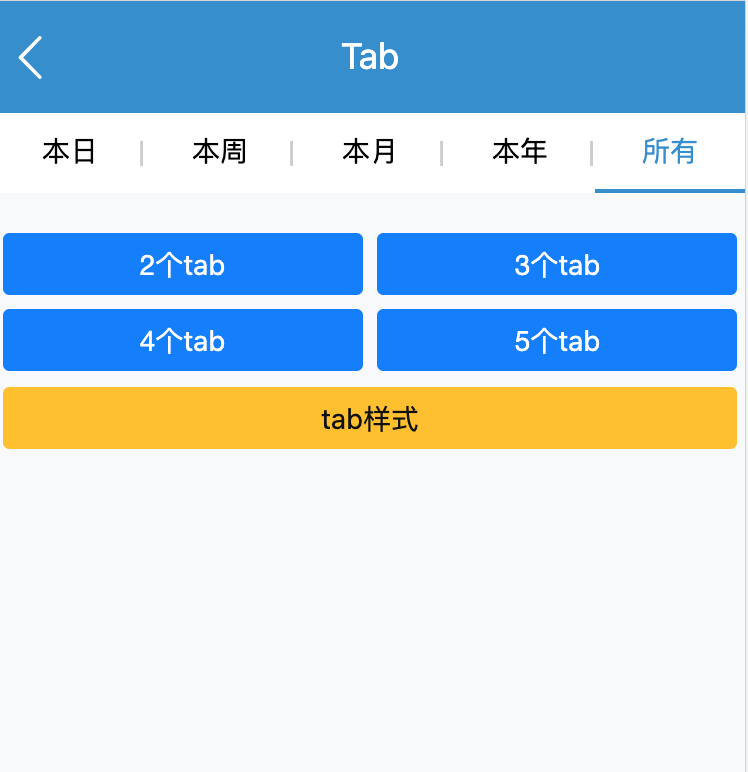748x772 pixels.
Task: Tap the yellow tab样式 button
Action: pyautogui.click(x=370, y=419)
